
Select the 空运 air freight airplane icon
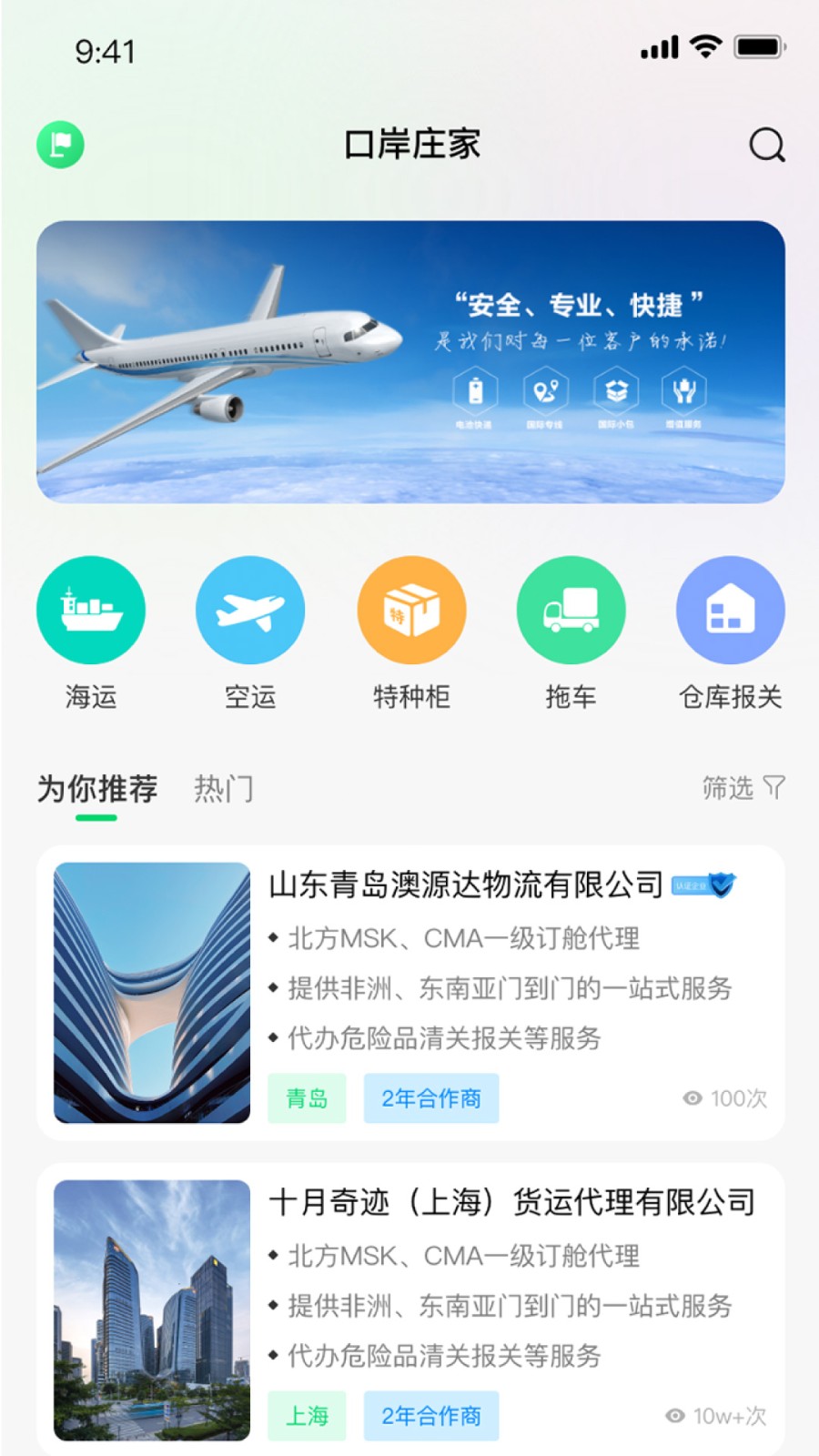tap(251, 610)
